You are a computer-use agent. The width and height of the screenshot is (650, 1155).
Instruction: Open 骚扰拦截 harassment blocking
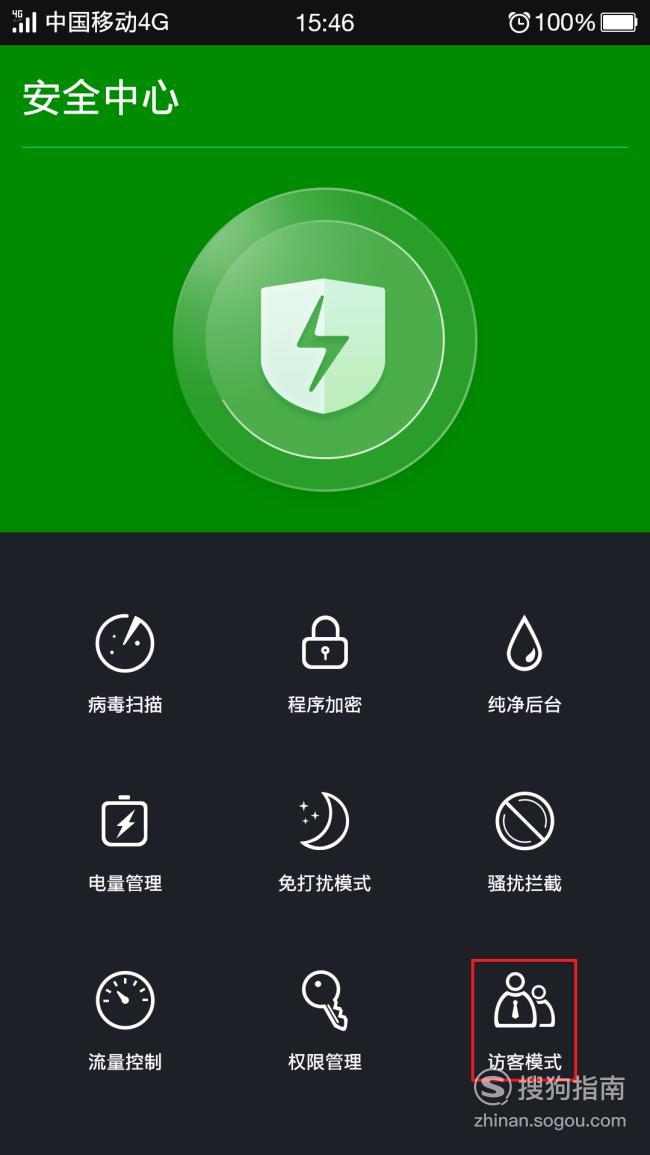525,842
